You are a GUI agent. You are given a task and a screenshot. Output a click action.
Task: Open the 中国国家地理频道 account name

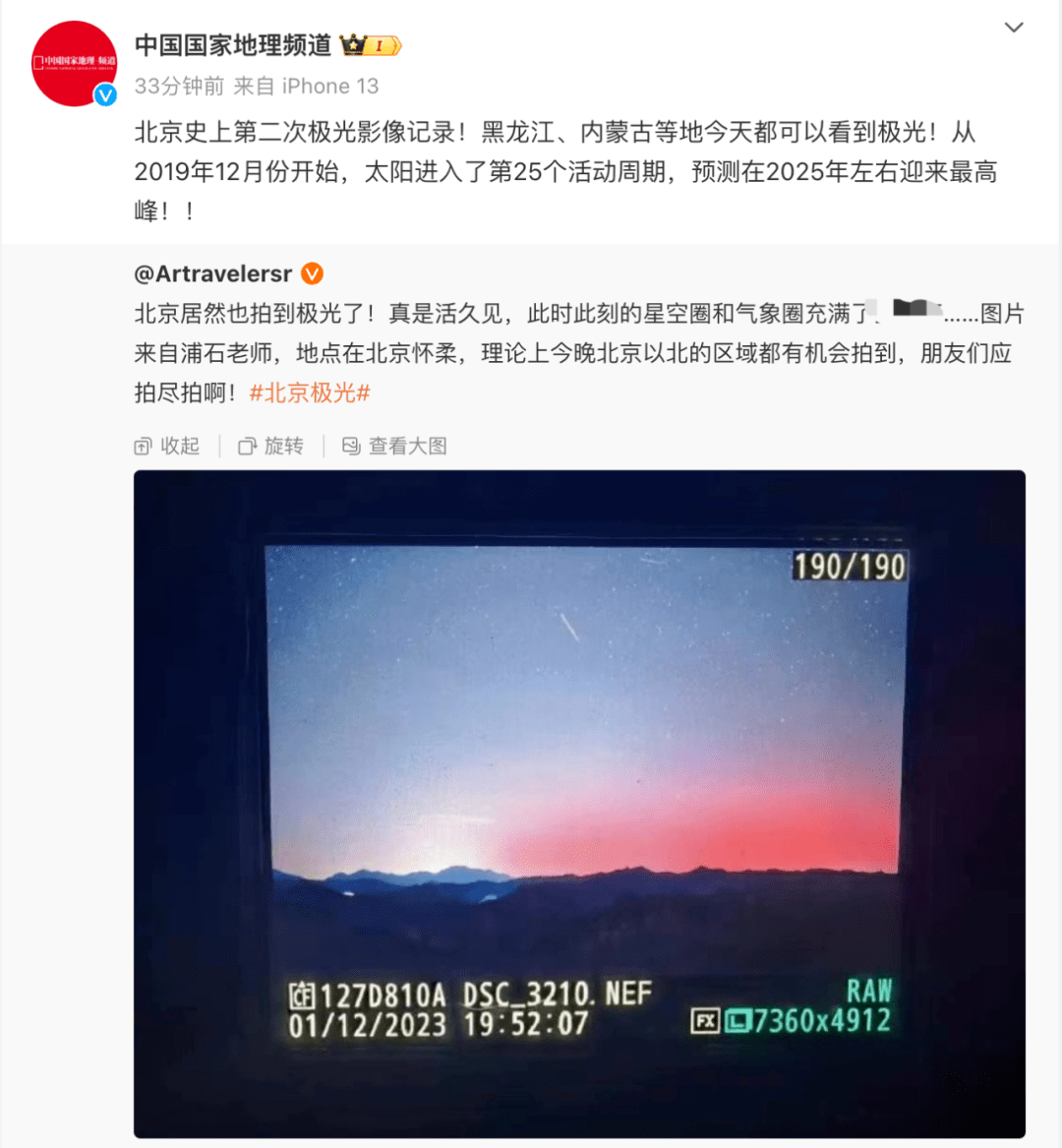(233, 45)
